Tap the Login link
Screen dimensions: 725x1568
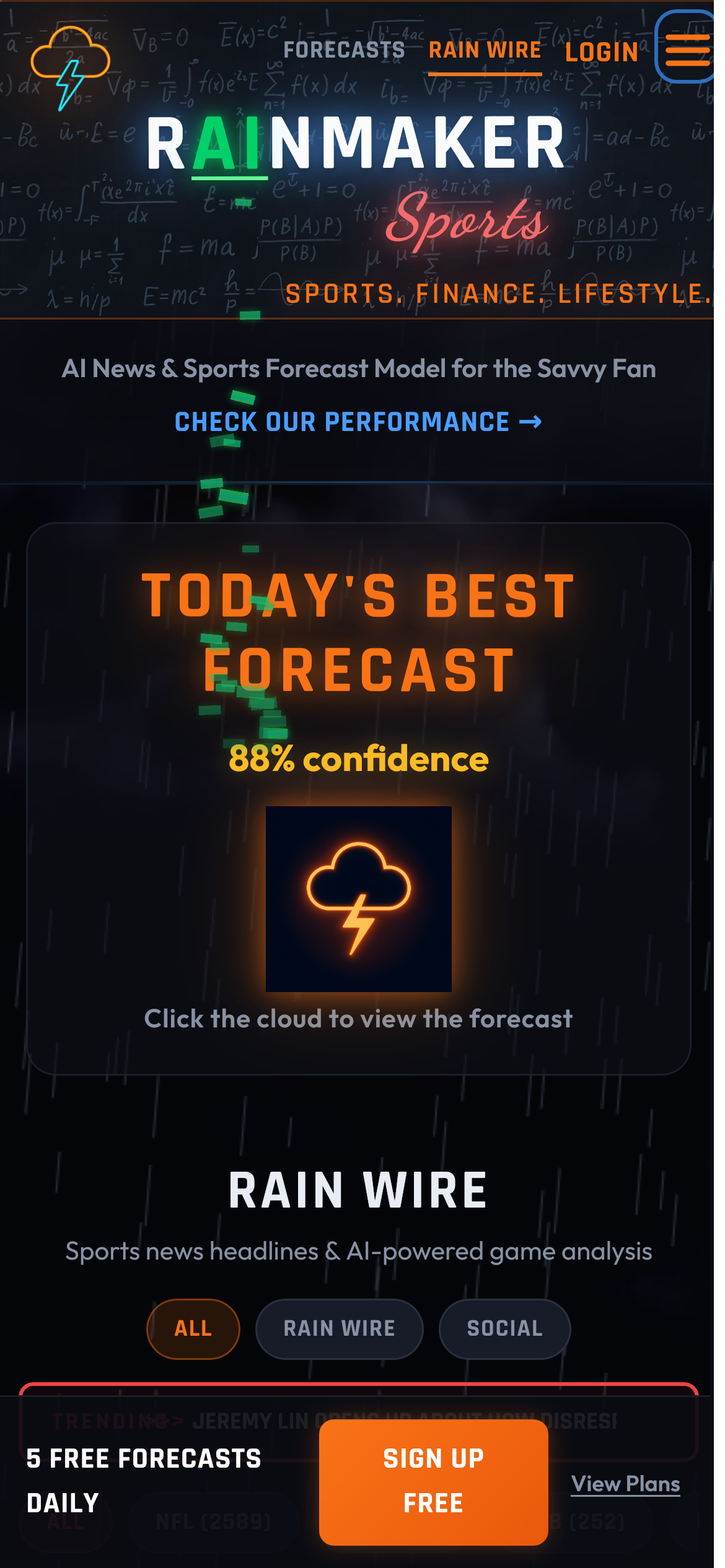coord(601,53)
